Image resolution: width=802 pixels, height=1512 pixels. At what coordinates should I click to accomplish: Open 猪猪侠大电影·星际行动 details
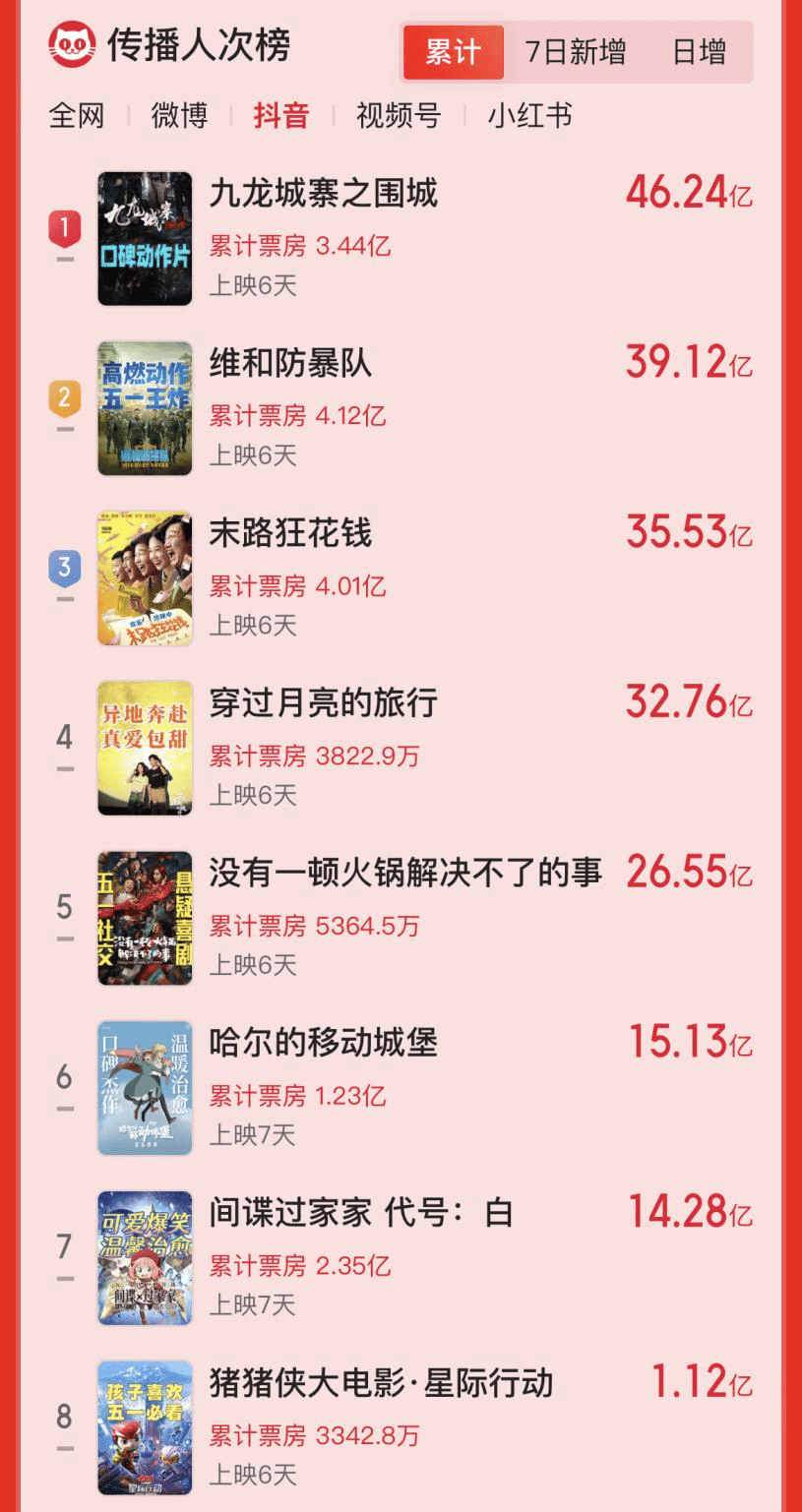pos(381,1384)
